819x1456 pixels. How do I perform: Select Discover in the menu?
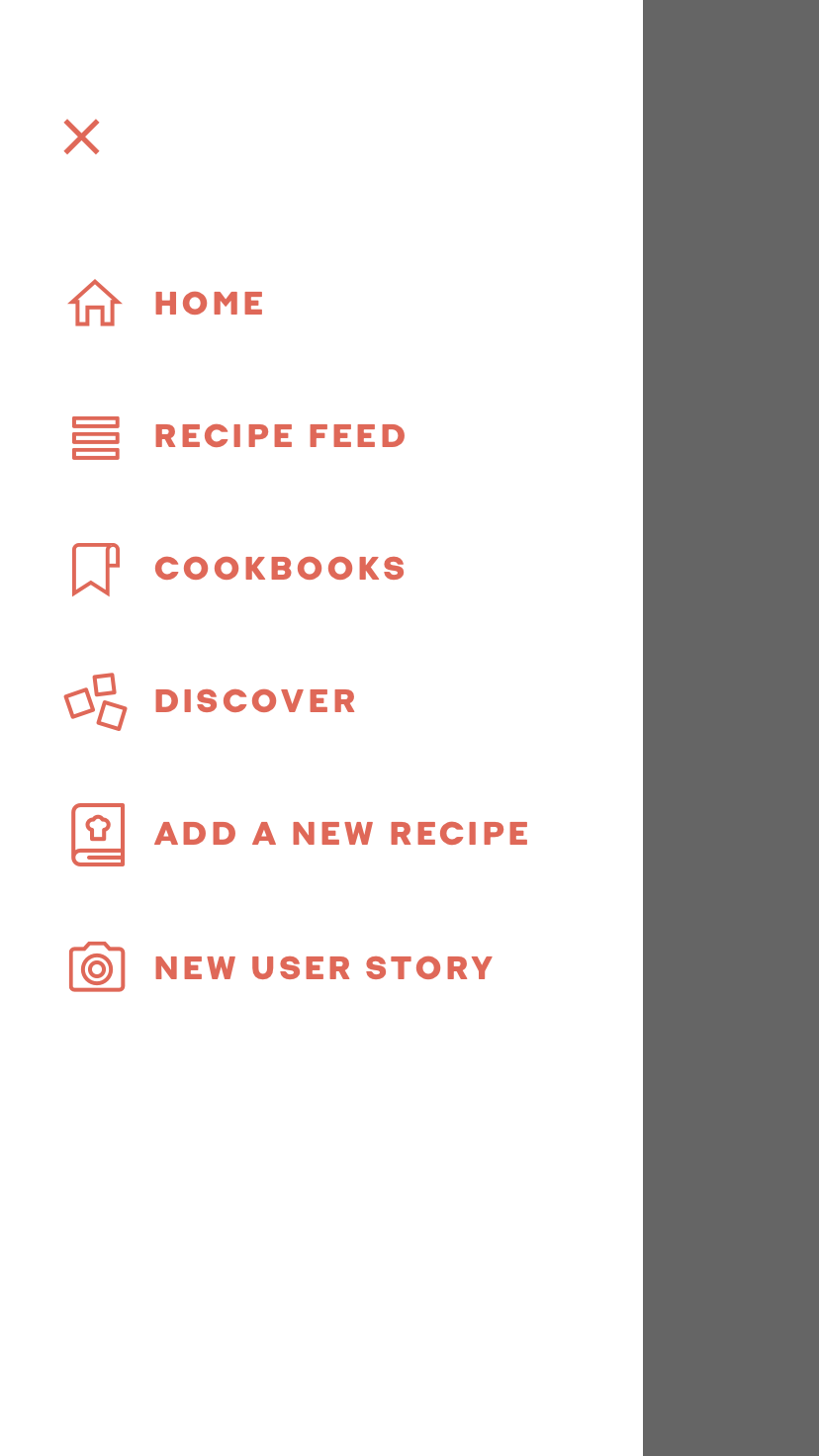coord(255,701)
